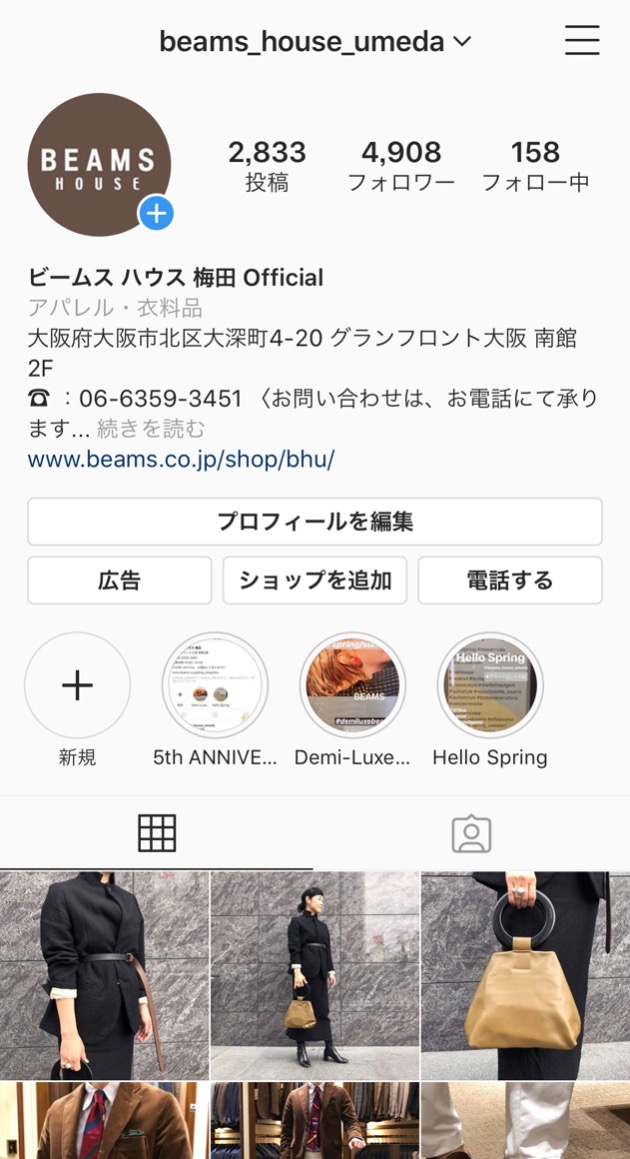Open the Hello Spring story highlight
Viewport: 630px width, 1159px height.
(490, 686)
